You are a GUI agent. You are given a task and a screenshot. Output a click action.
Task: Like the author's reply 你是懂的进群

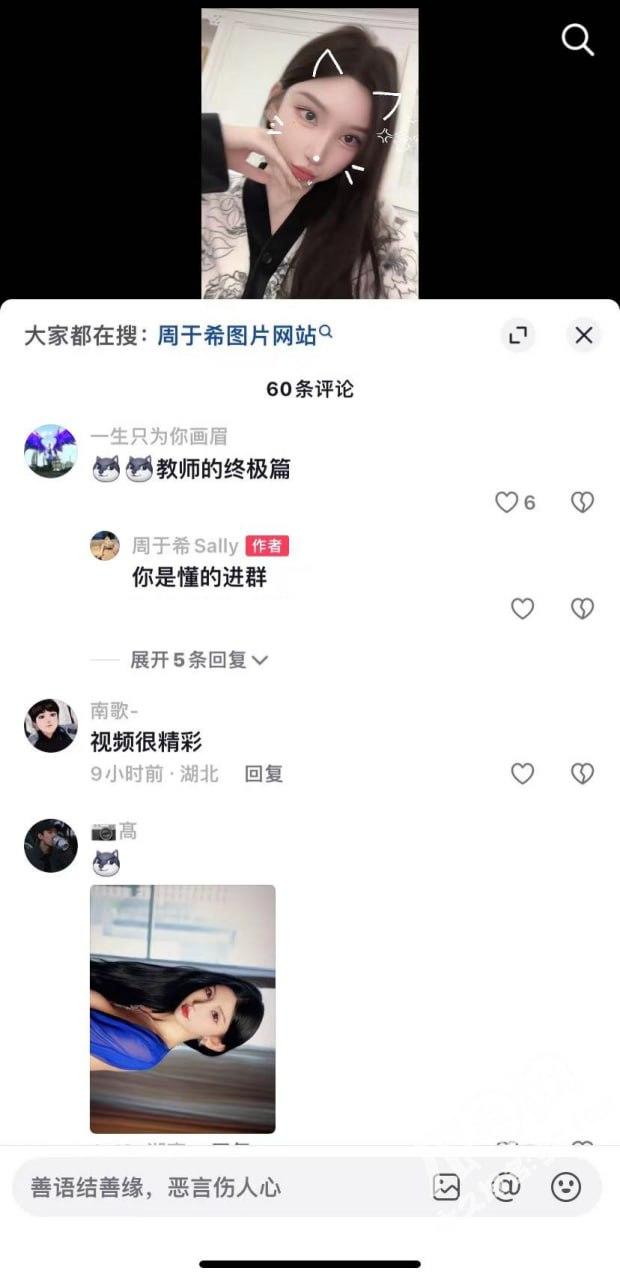[522, 608]
